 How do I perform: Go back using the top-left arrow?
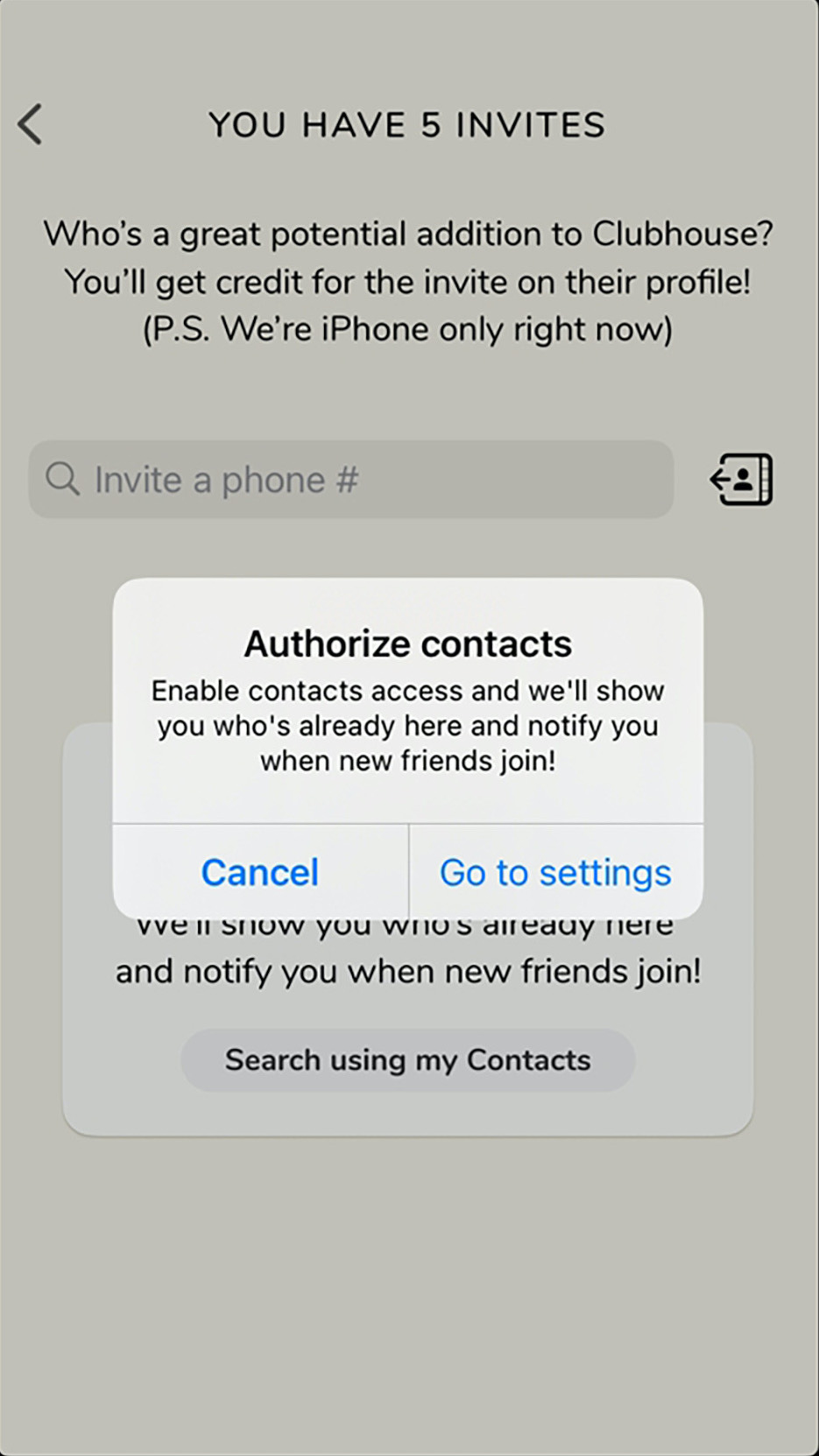tap(31, 124)
